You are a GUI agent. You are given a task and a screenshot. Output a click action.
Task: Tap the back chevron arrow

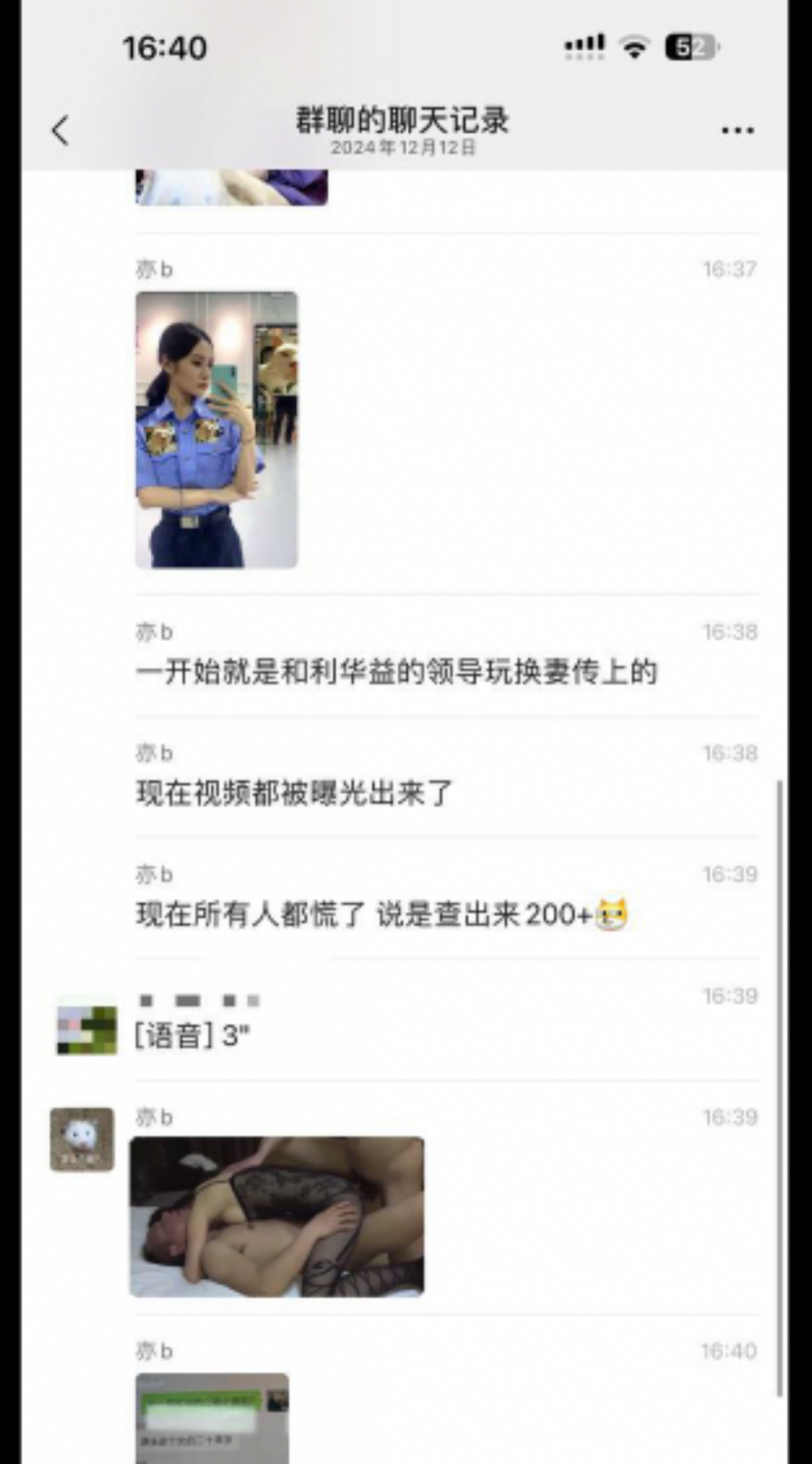pos(60,130)
